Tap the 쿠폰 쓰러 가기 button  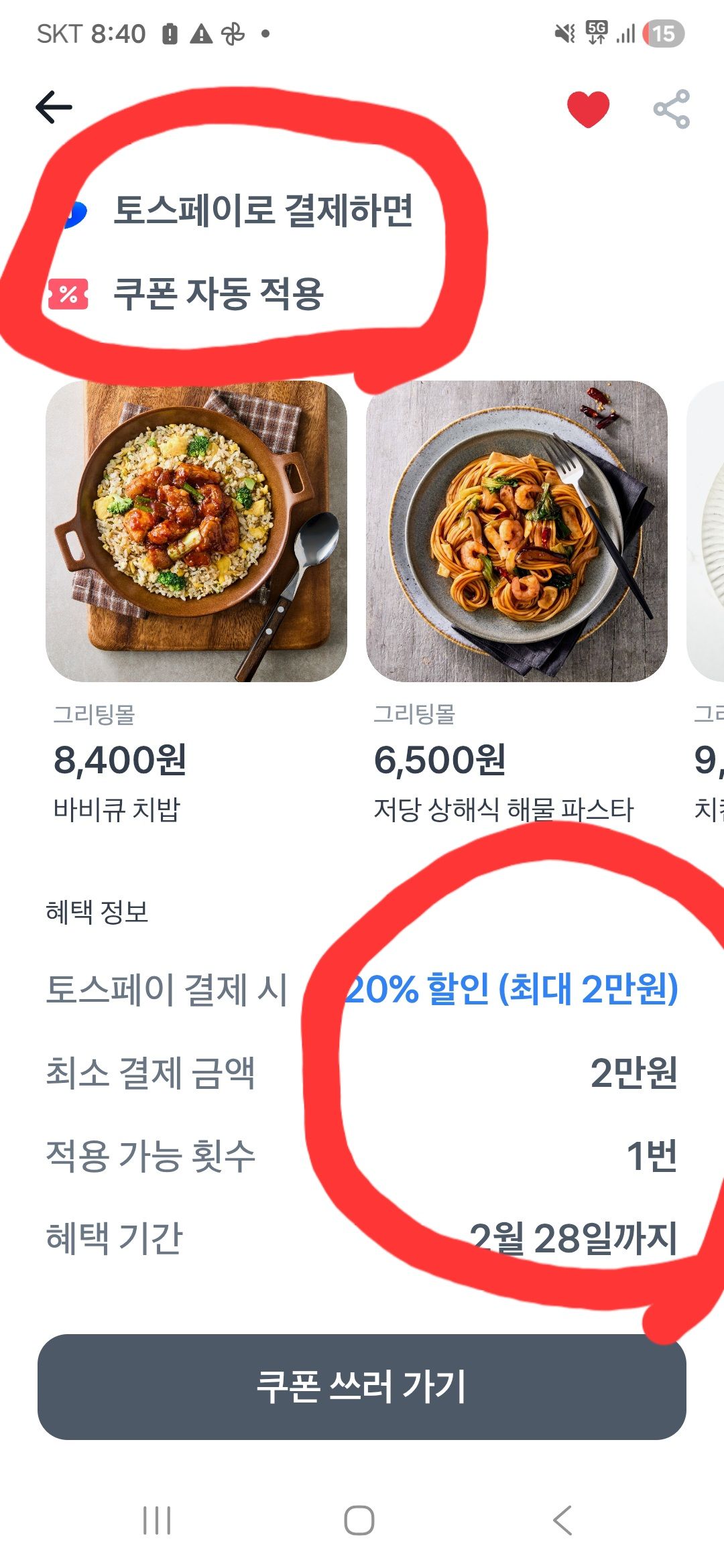point(362,1386)
